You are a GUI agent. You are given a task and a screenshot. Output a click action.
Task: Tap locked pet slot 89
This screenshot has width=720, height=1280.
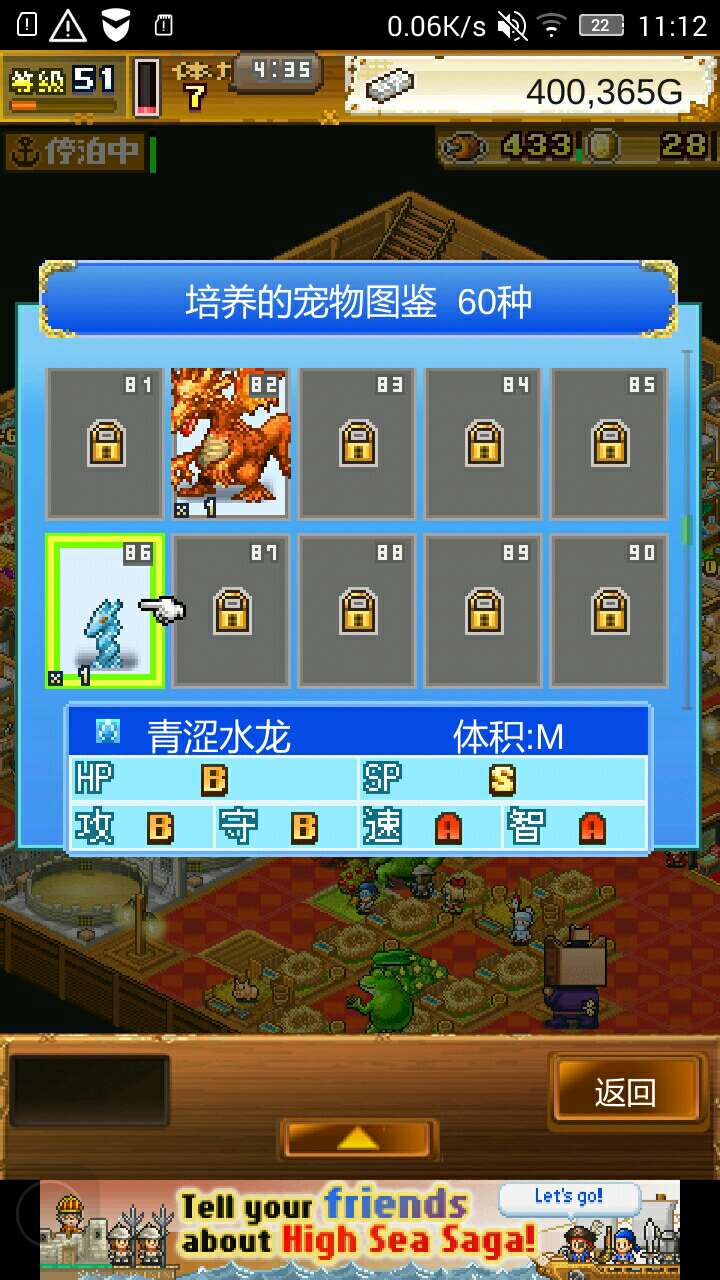(x=483, y=610)
